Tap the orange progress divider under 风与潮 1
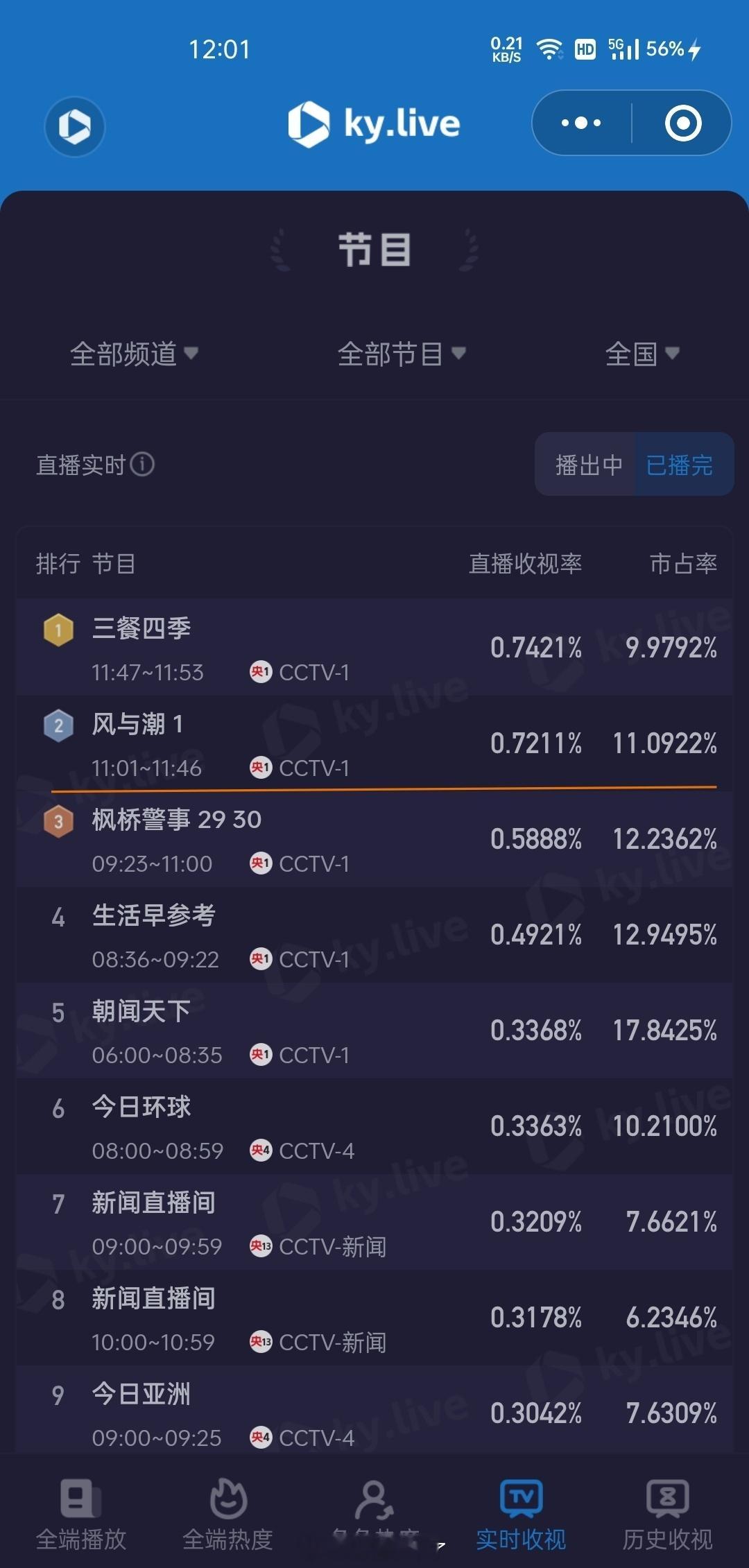Screen dimensions: 749x1568 (x=386, y=787)
